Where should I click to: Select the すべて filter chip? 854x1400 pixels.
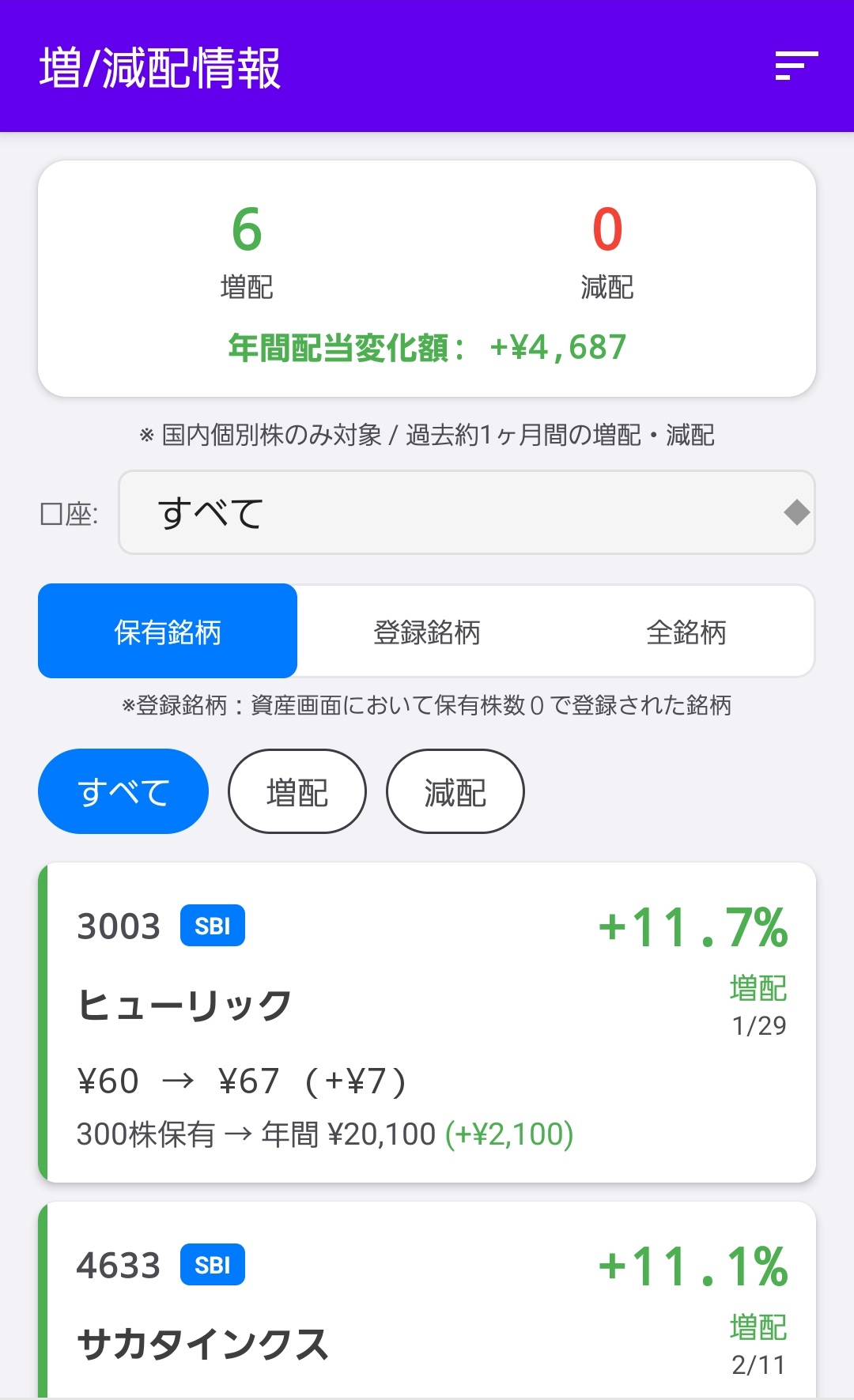123,791
